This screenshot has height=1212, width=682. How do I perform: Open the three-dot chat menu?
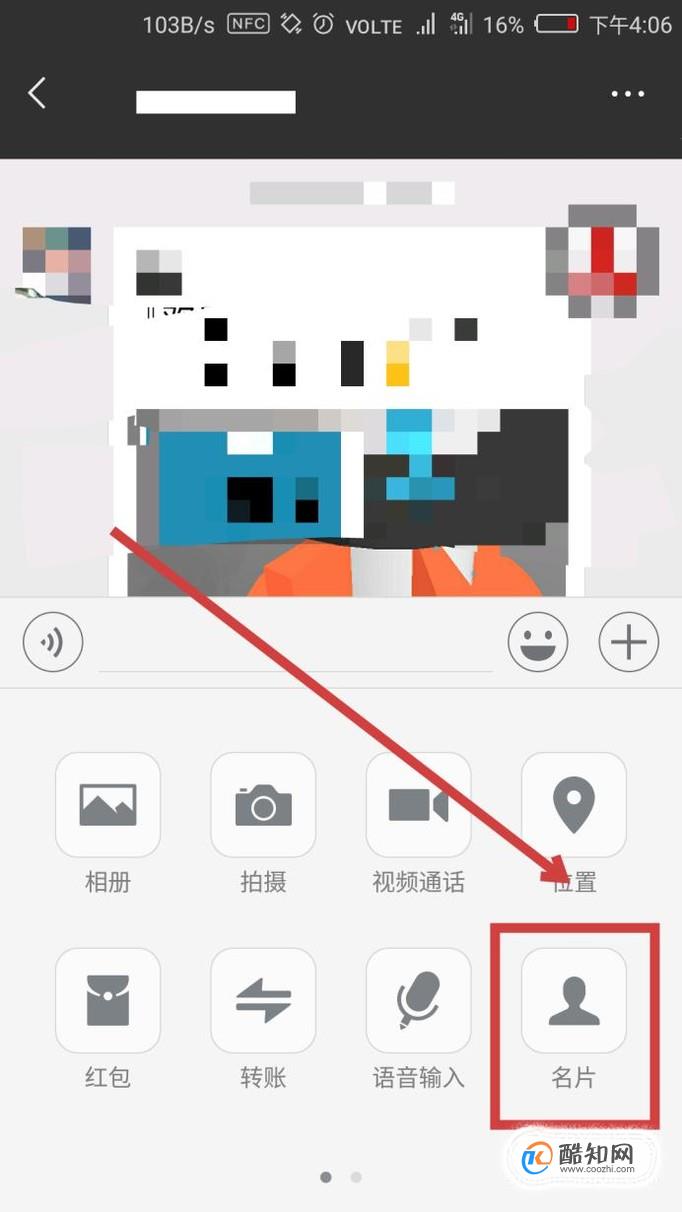627,94
